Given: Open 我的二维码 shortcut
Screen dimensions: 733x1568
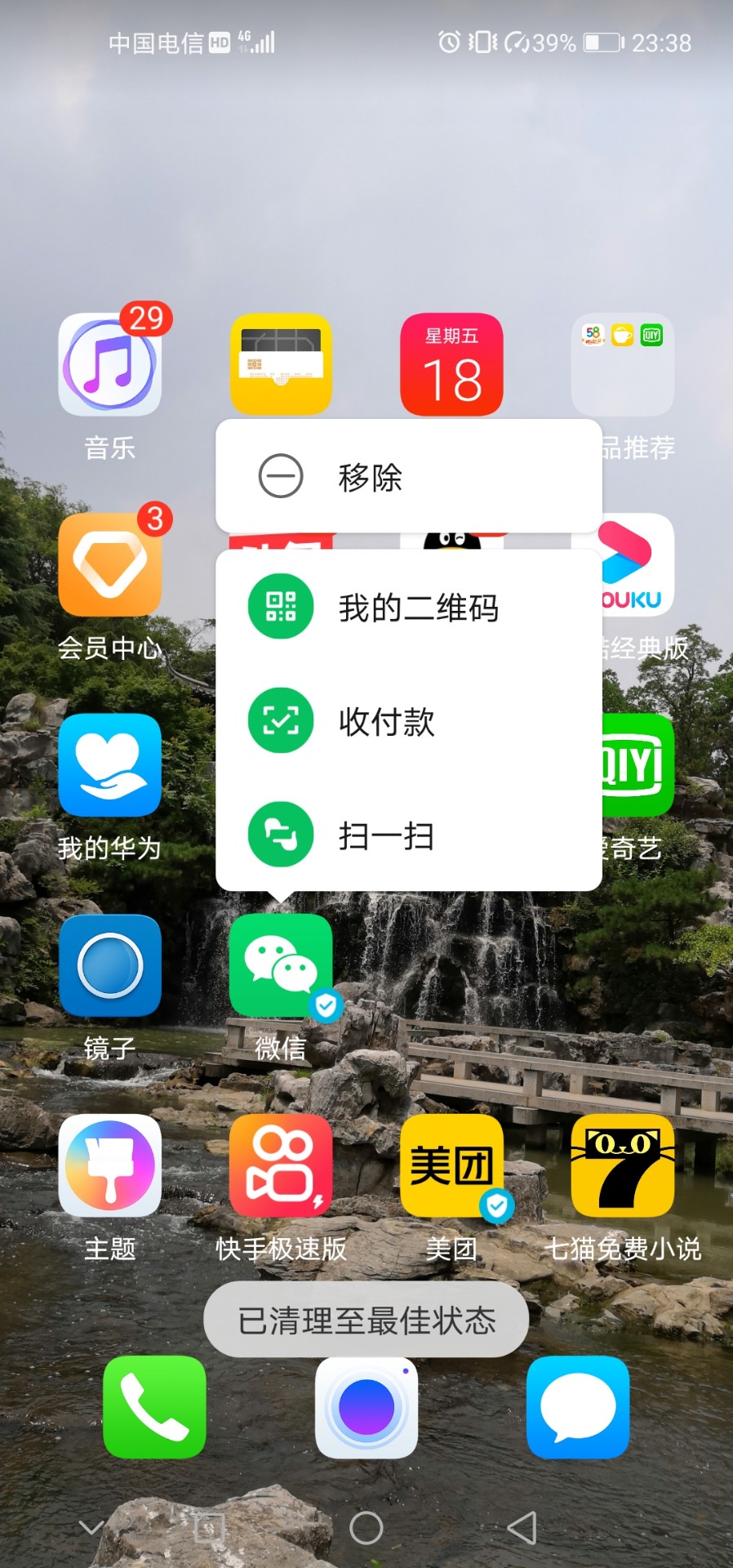Looking at the screenshot, I should click(x=409, y=607).
